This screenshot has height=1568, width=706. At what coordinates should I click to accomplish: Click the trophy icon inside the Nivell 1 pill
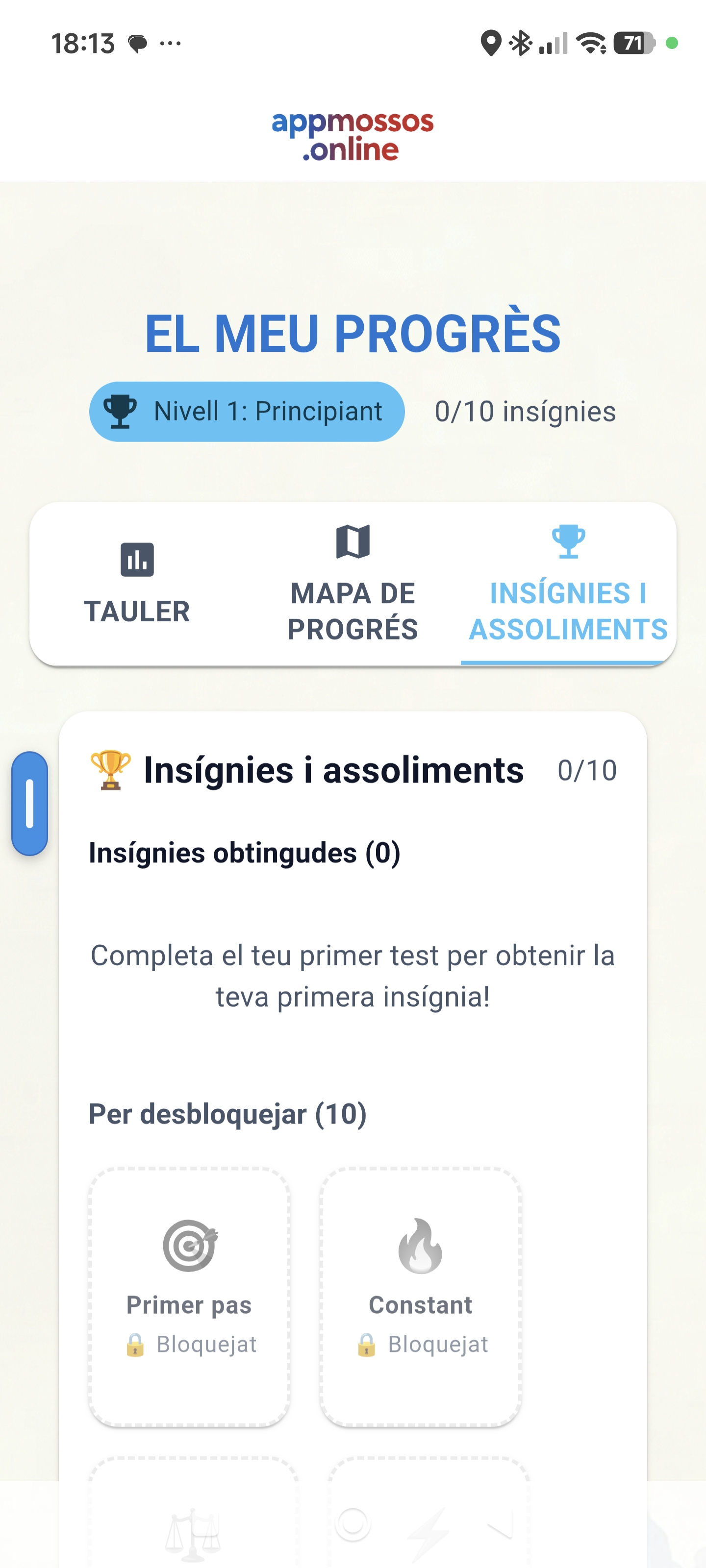[122, 411]
